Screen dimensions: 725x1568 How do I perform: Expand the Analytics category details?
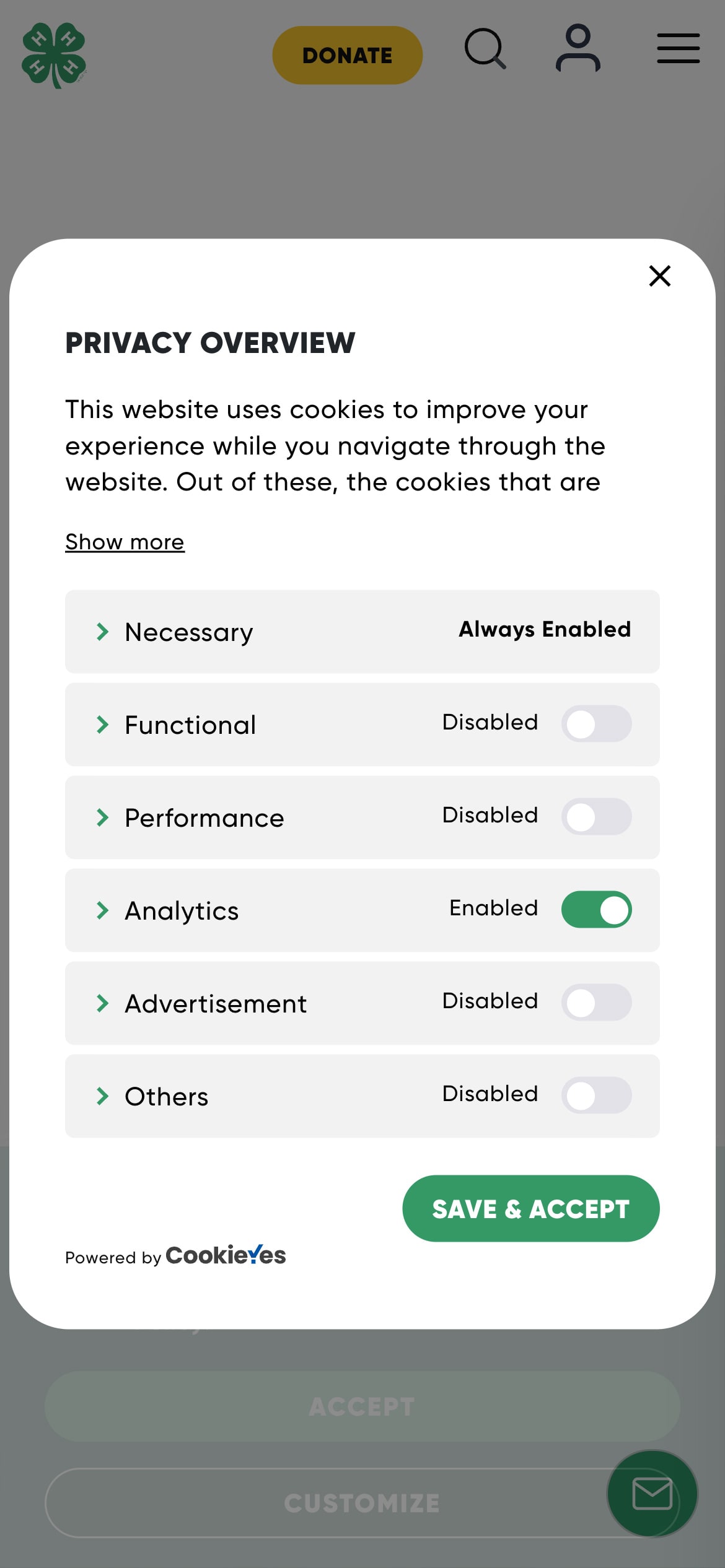(102, 909)
